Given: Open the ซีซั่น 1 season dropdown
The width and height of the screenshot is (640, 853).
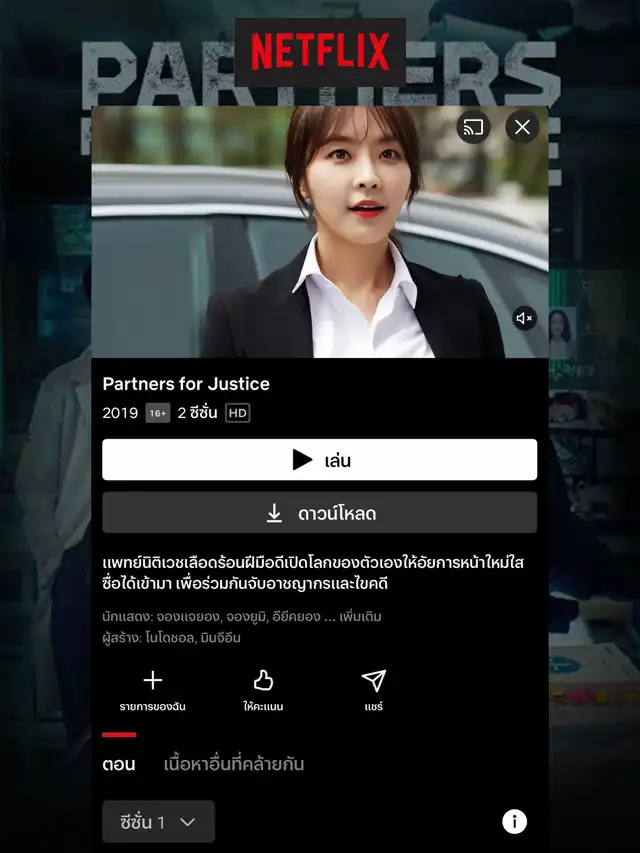Looking at the screenshot, I should tap(158, 822).
